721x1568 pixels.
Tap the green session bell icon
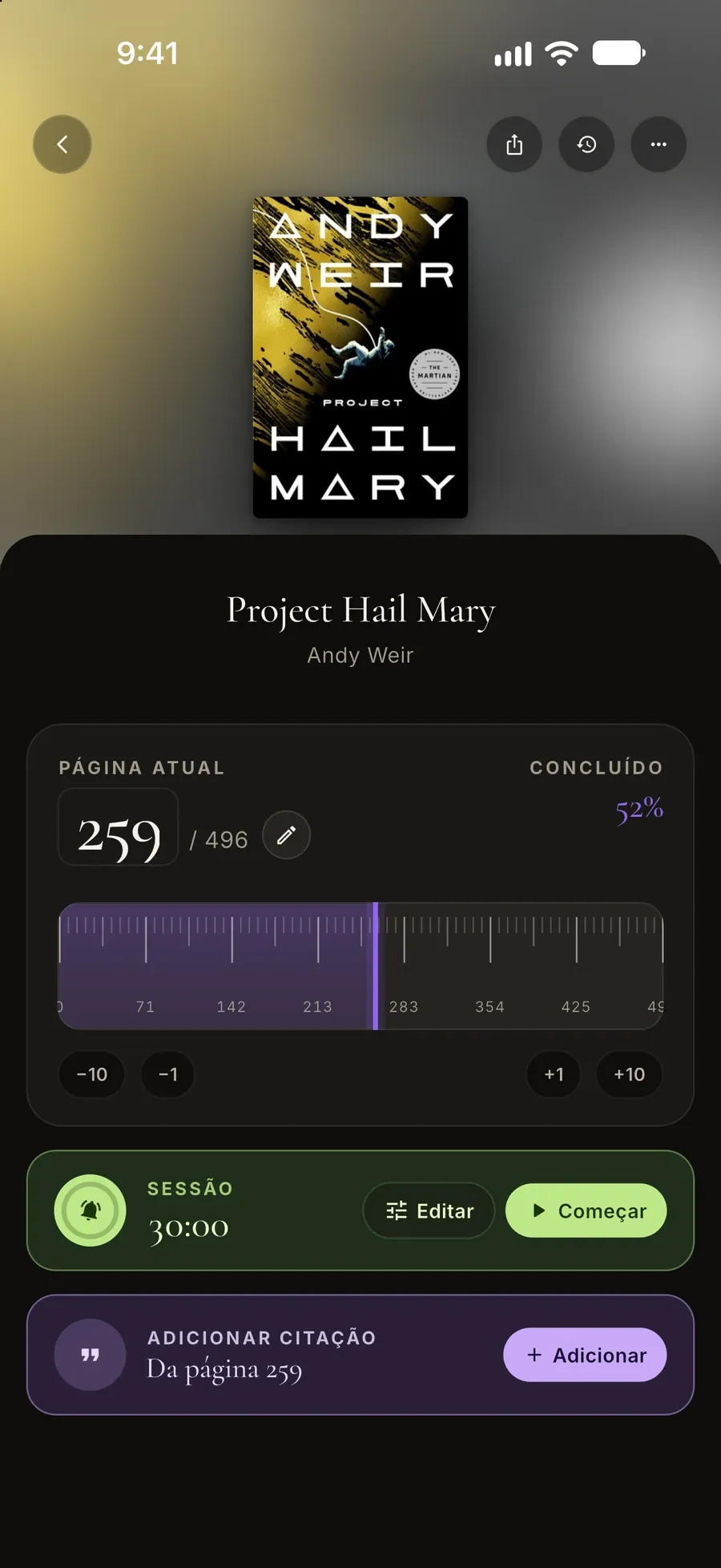coord(90,1210)
